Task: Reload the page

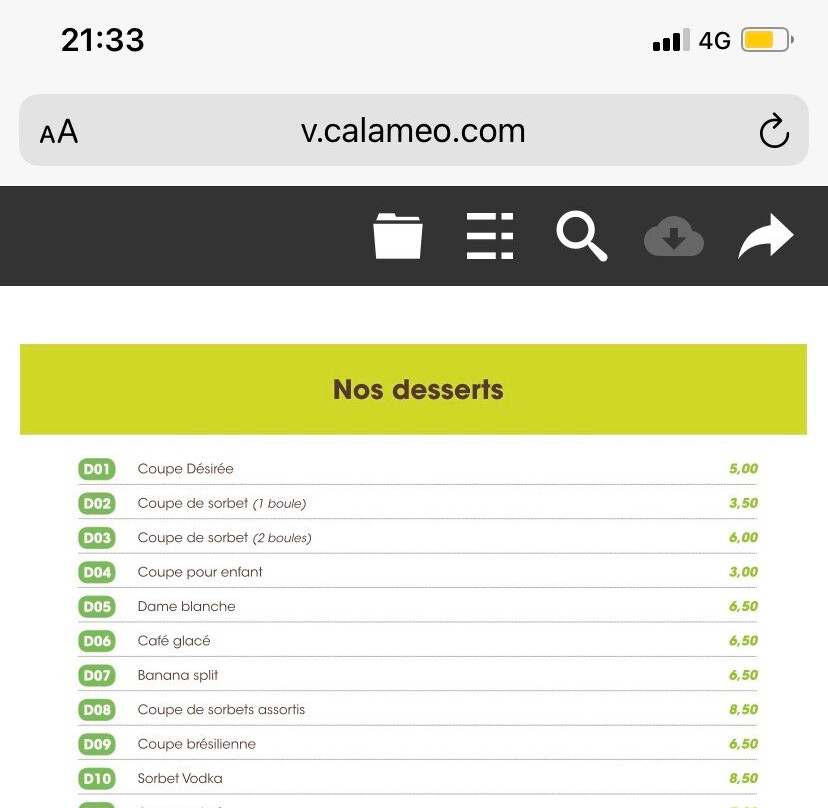Action: [774, 132]
